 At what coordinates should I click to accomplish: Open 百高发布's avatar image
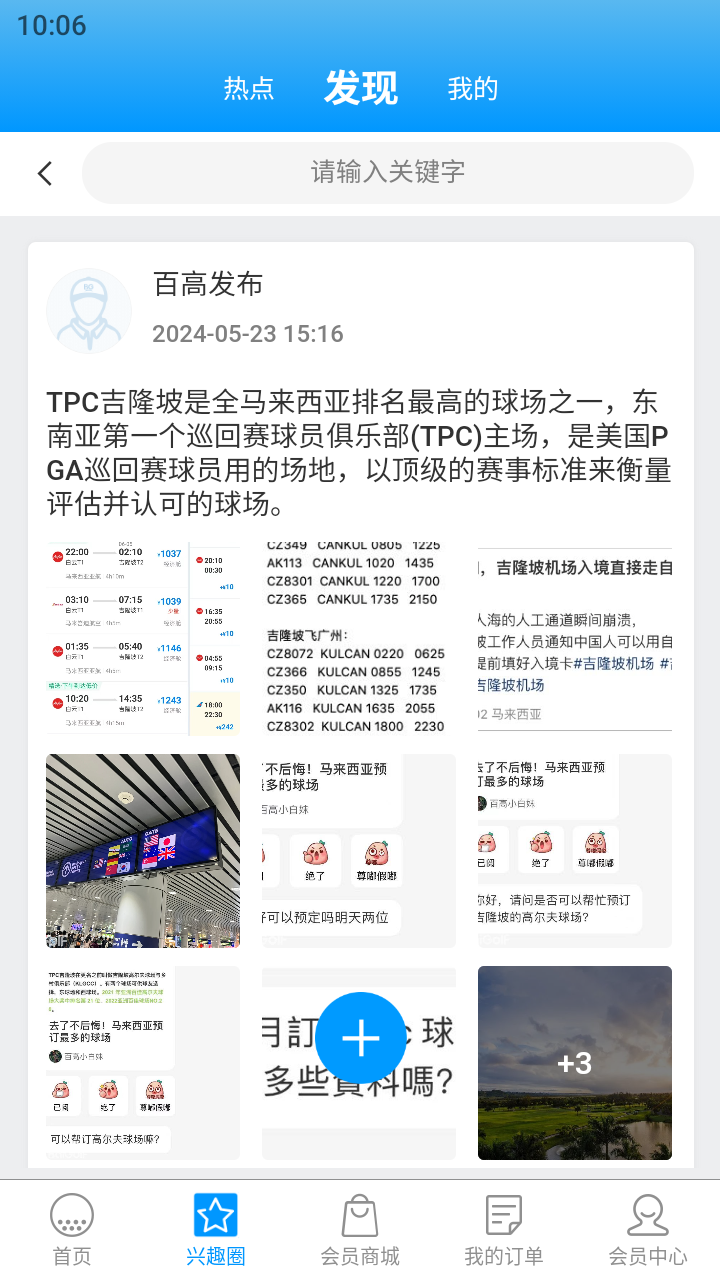point(90,311)
